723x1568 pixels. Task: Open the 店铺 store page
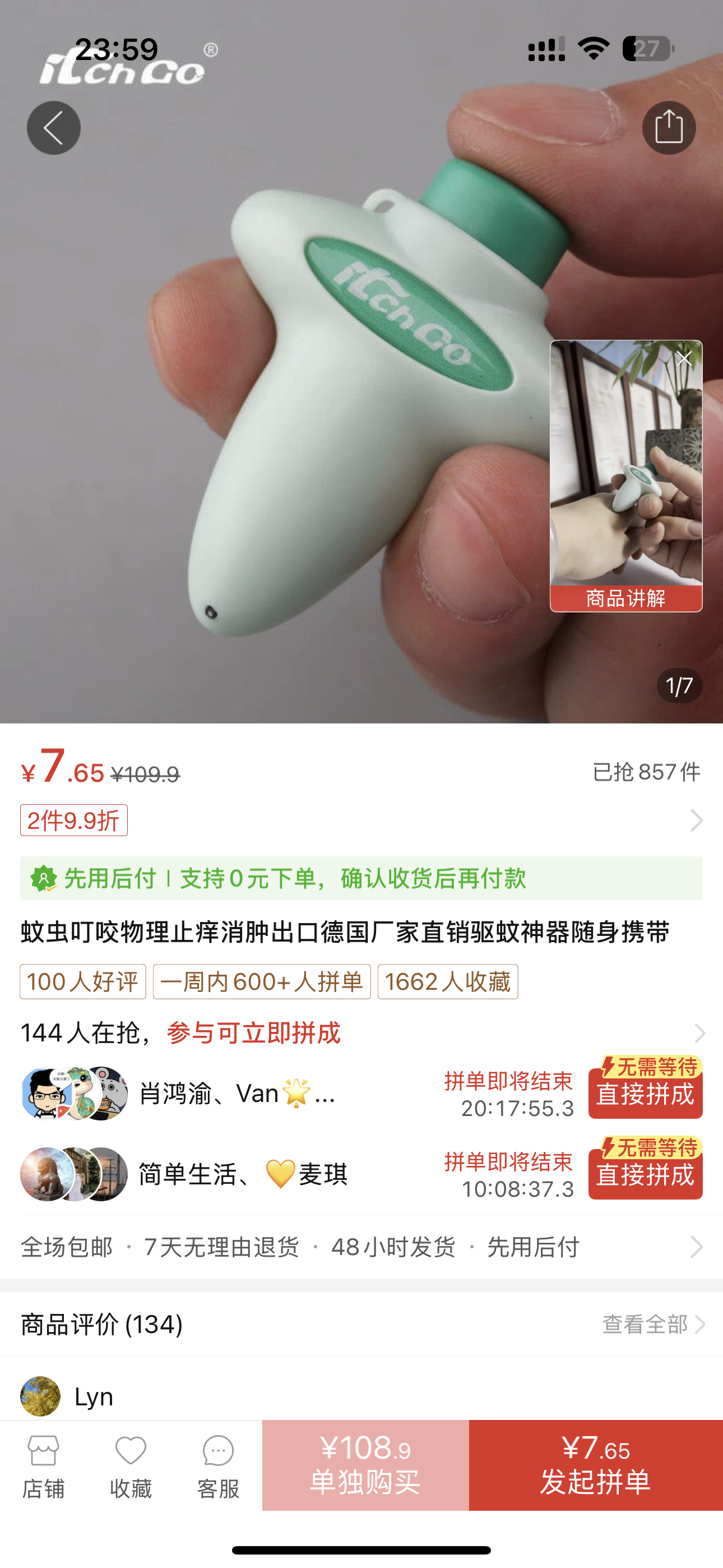coord(43,1466)
